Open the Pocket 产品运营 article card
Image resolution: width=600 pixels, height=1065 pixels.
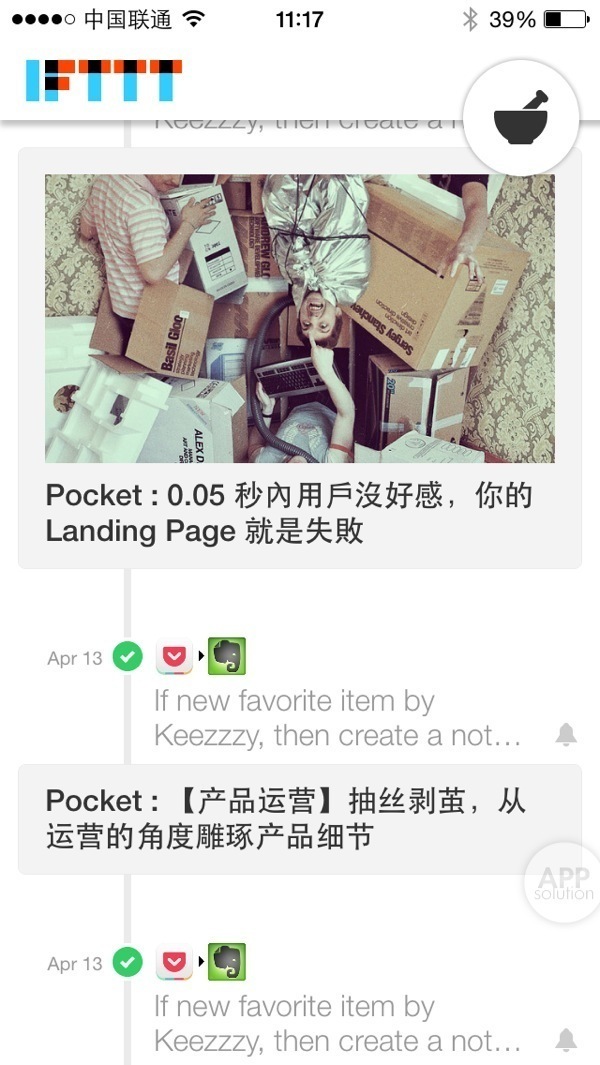tap(299, 818)
